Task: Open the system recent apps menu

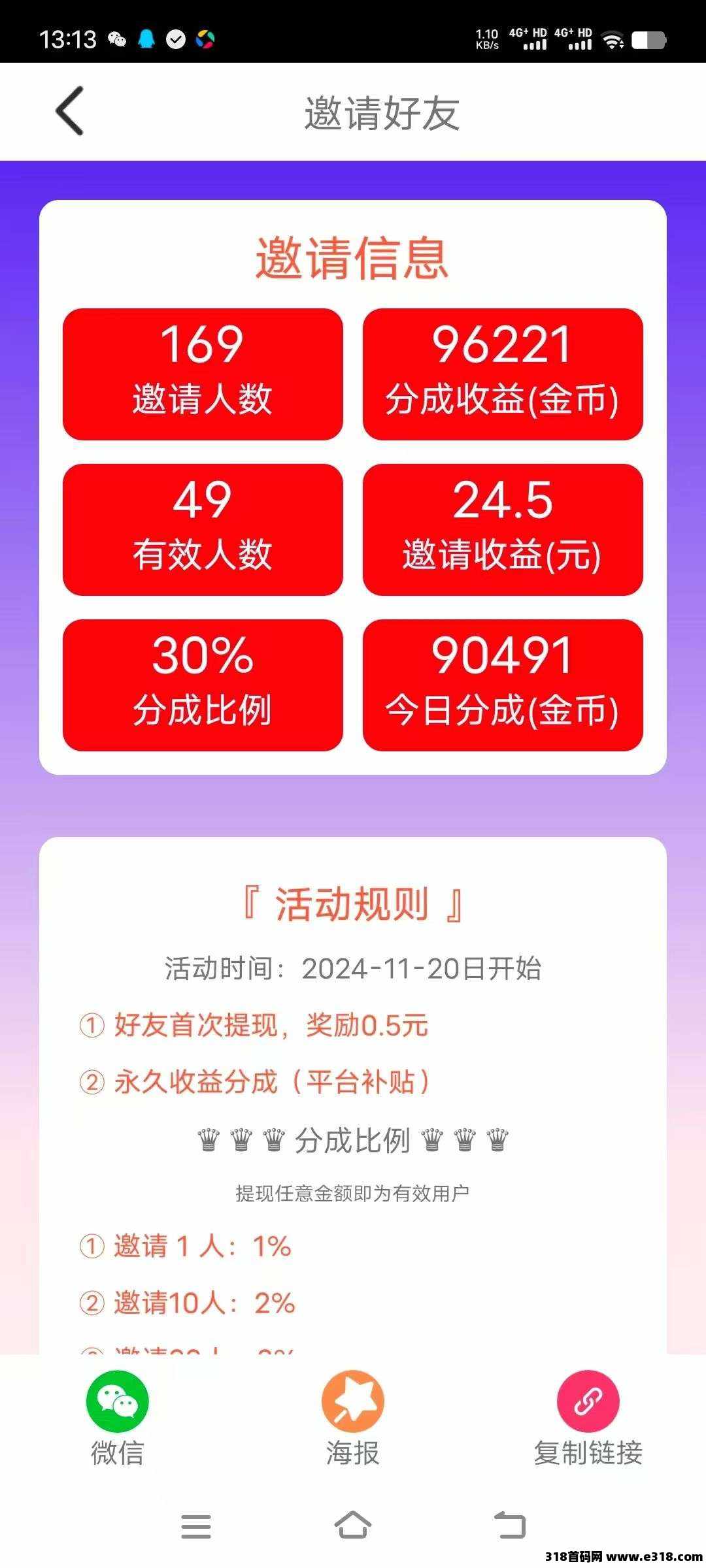Action: (x=196, y=1527)
